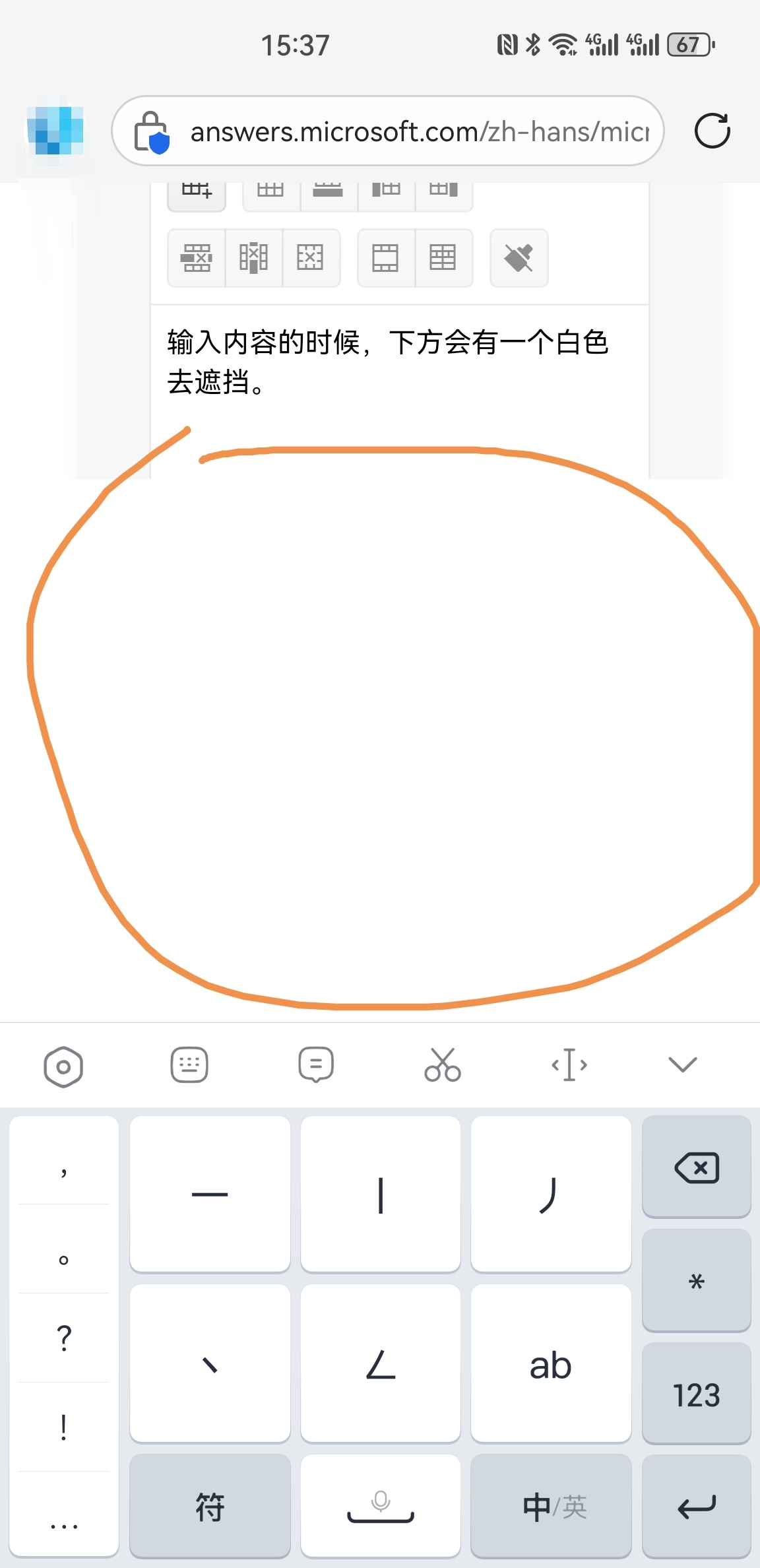
Task: Collapse the keyboard with the down chevron
Action: point(682,1064)
